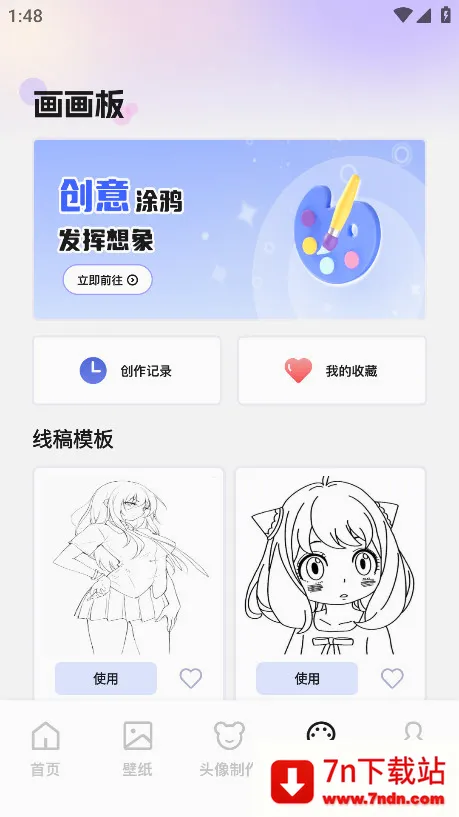The height and width of the screenshot is (817, 459).
Task: Open 创作记录 creation history
Action: tap(127, 370)
